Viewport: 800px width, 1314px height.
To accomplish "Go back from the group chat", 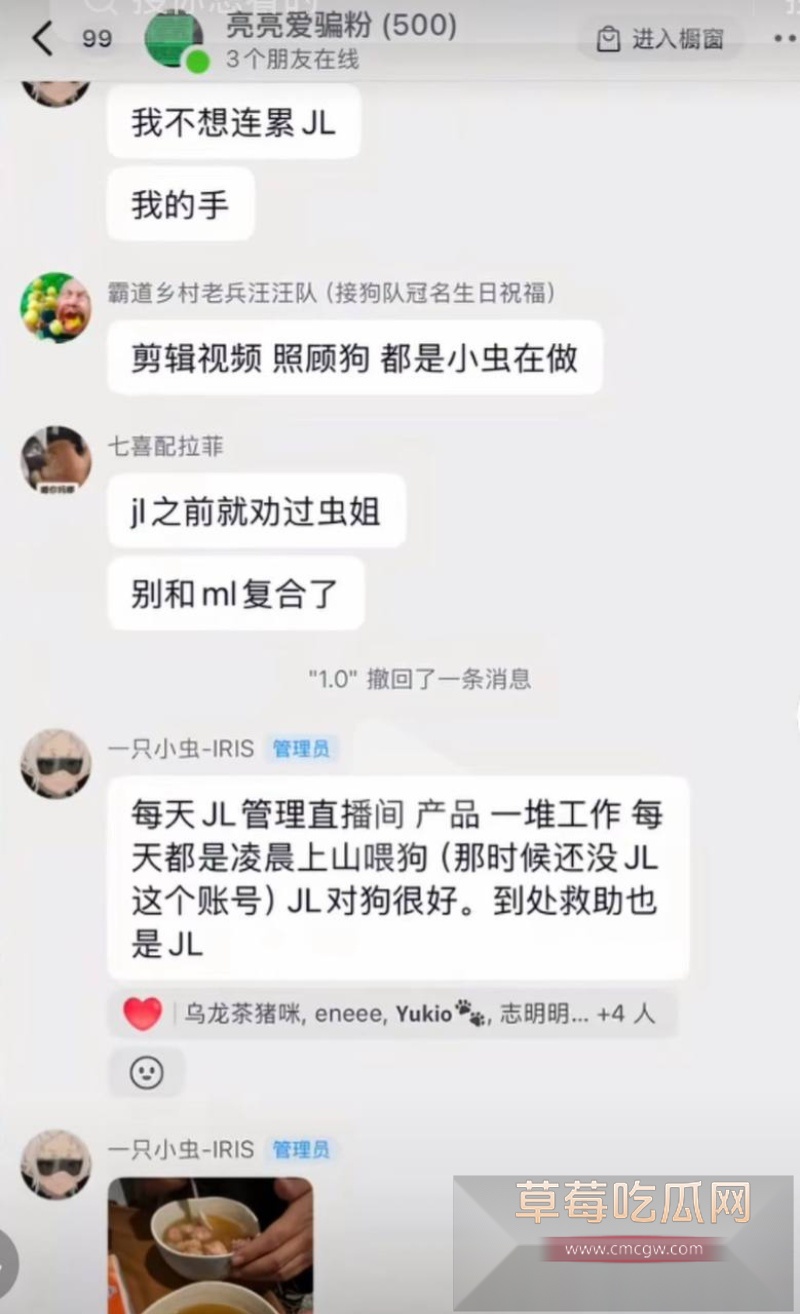I will click(x=42, y=39).
